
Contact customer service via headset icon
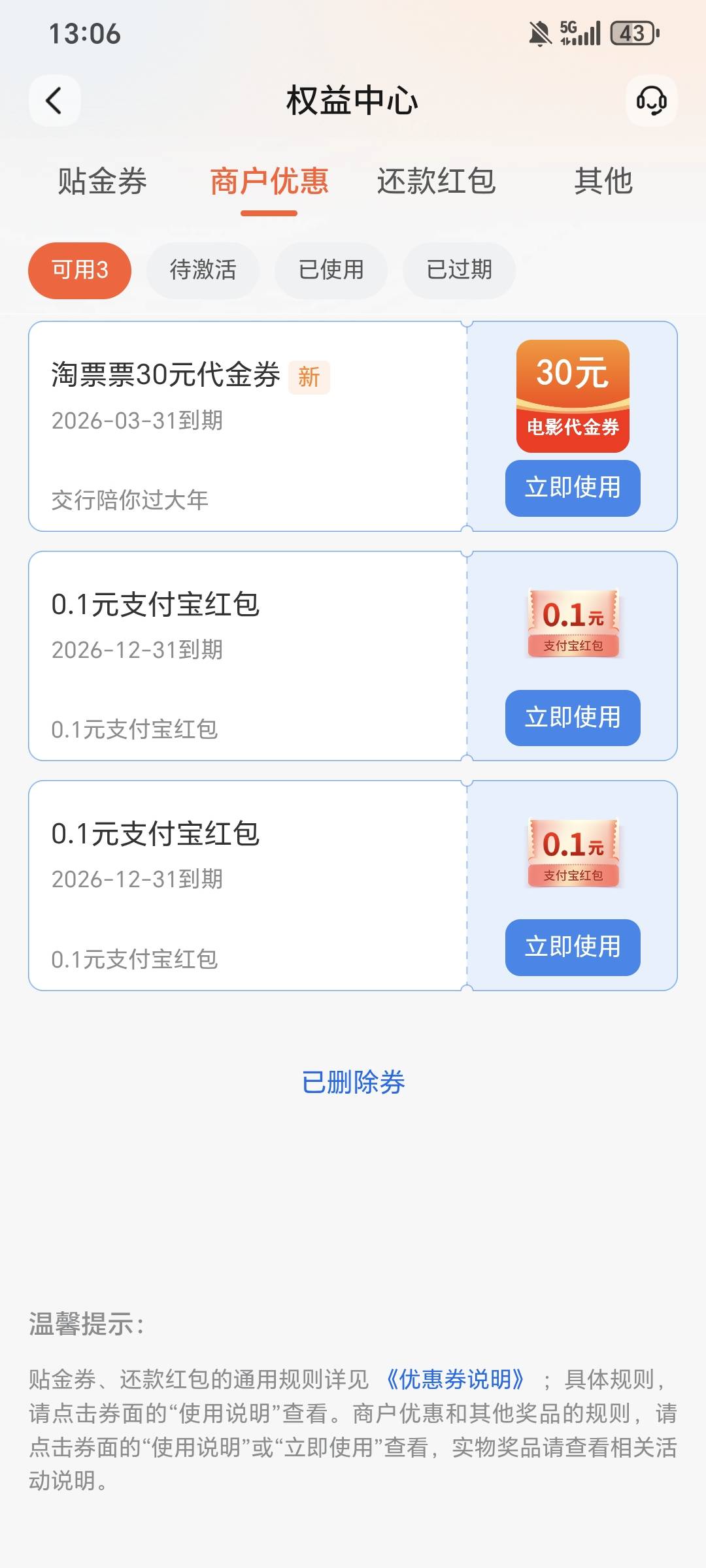[651, 101]
